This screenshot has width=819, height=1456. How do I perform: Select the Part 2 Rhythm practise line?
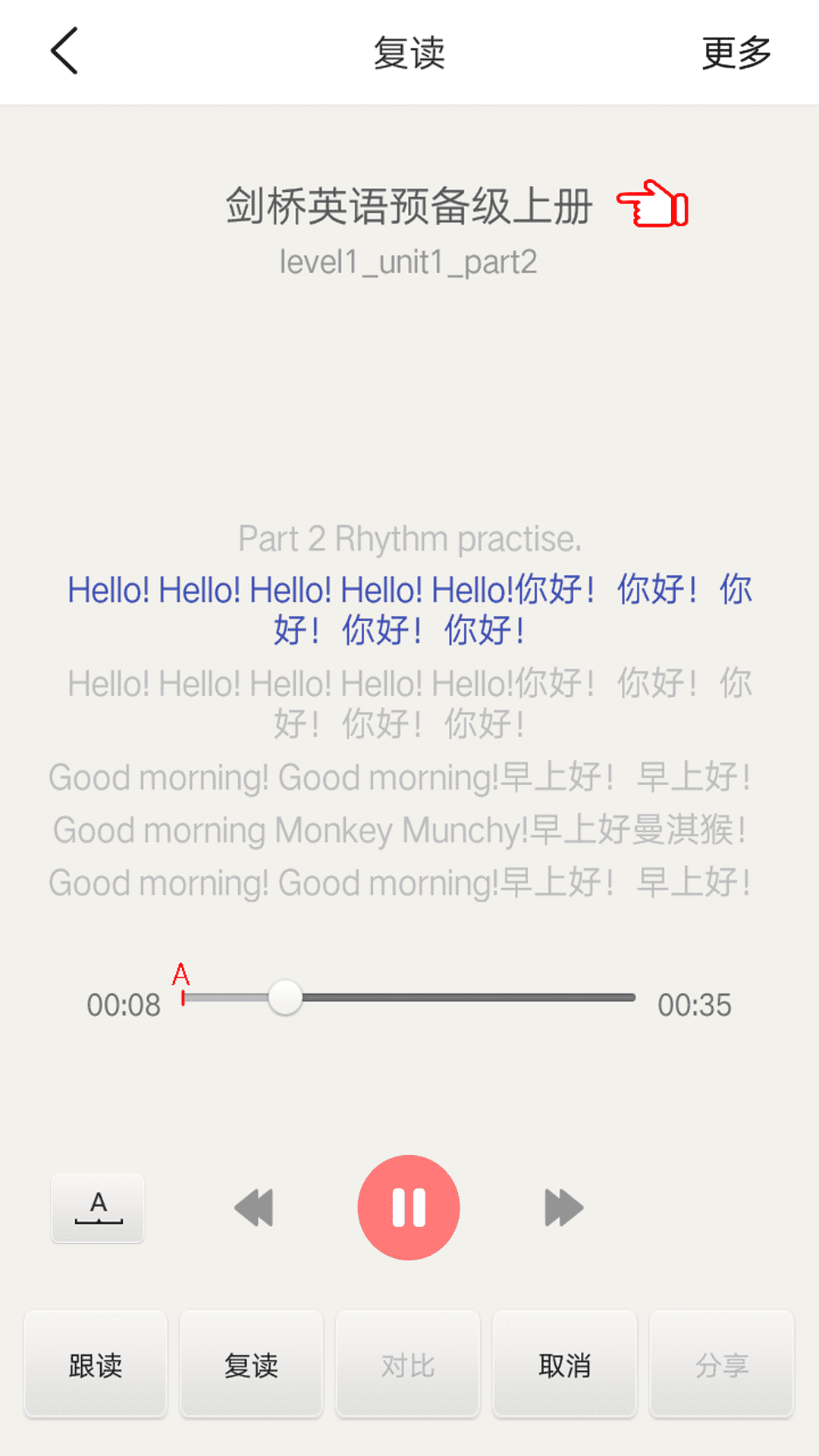[409, 539]
